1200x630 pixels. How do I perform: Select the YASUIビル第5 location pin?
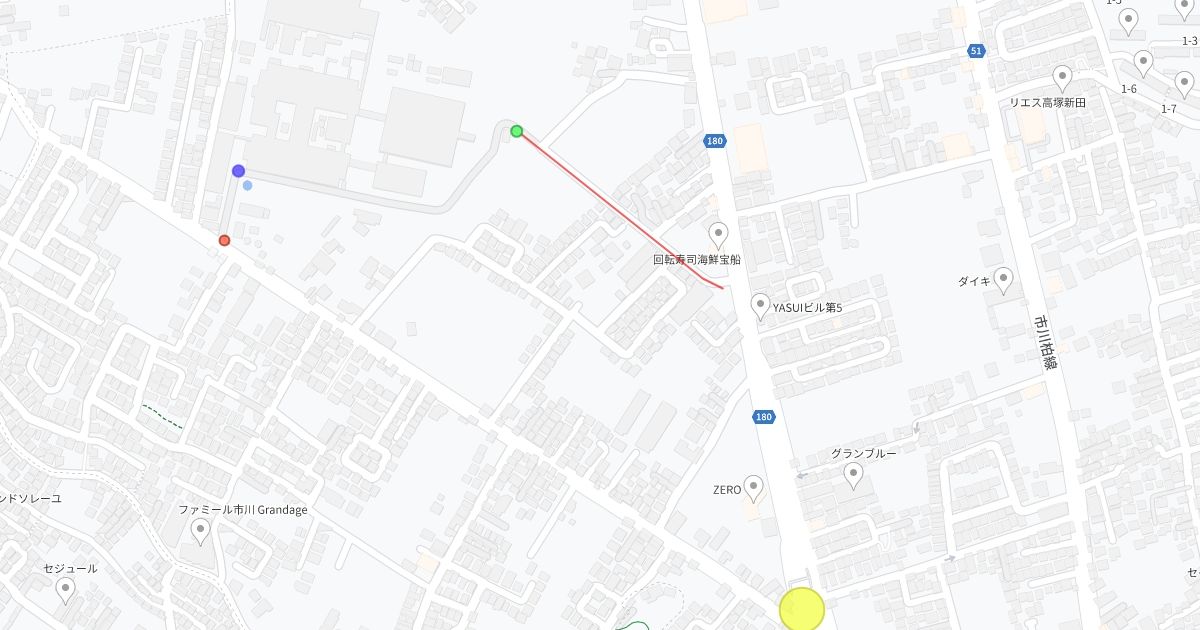pos(760,305)
